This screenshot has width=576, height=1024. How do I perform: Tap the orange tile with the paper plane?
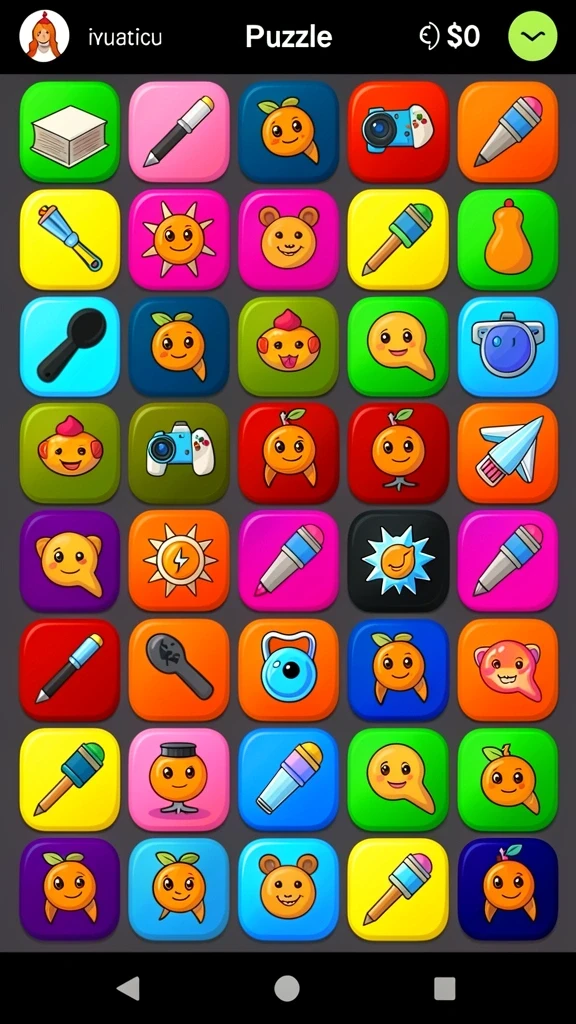(508, 453)
